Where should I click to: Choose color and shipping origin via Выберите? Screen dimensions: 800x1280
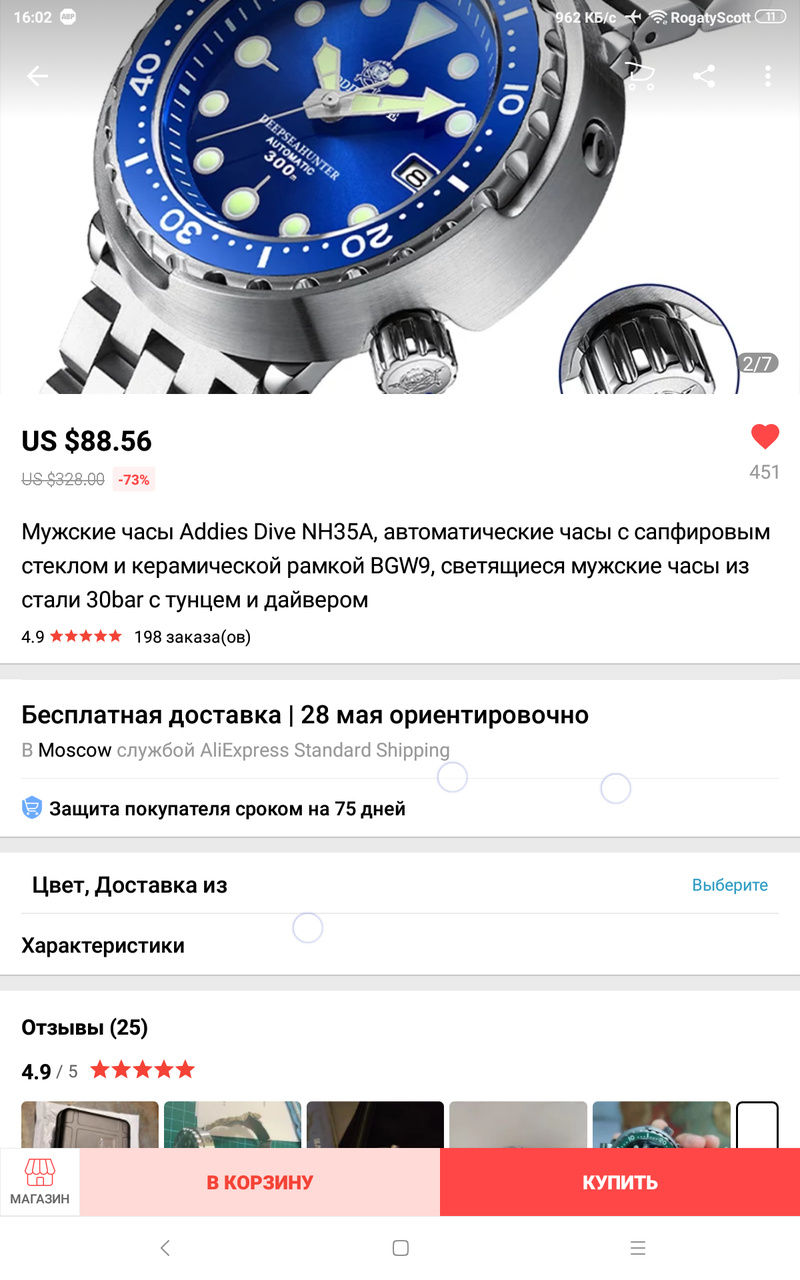pyautogui.click(x=729, y=885)
